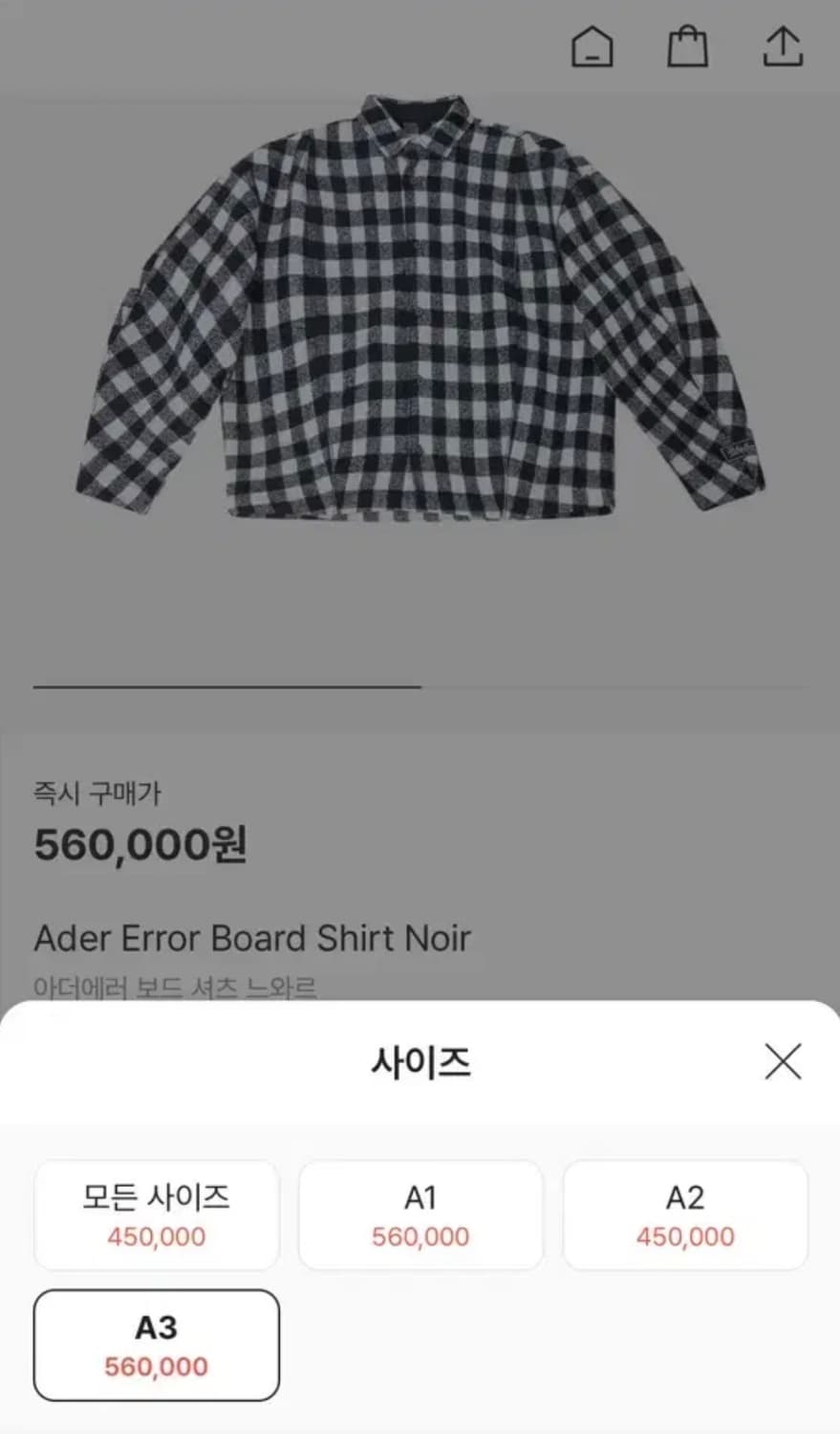Screen dimensions: 840x1434
Task: Go to the home screen icon
Action: (592, 46)
